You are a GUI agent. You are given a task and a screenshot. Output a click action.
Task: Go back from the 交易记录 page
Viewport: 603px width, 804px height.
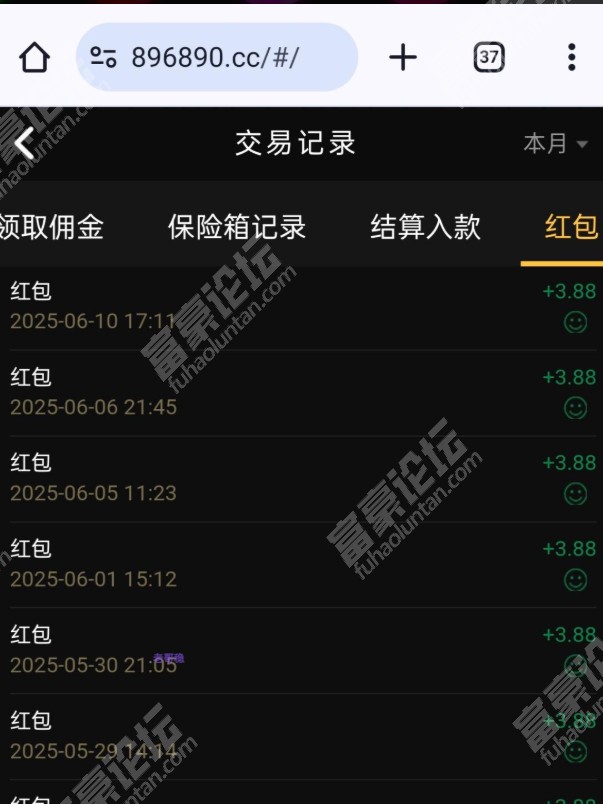25,144
